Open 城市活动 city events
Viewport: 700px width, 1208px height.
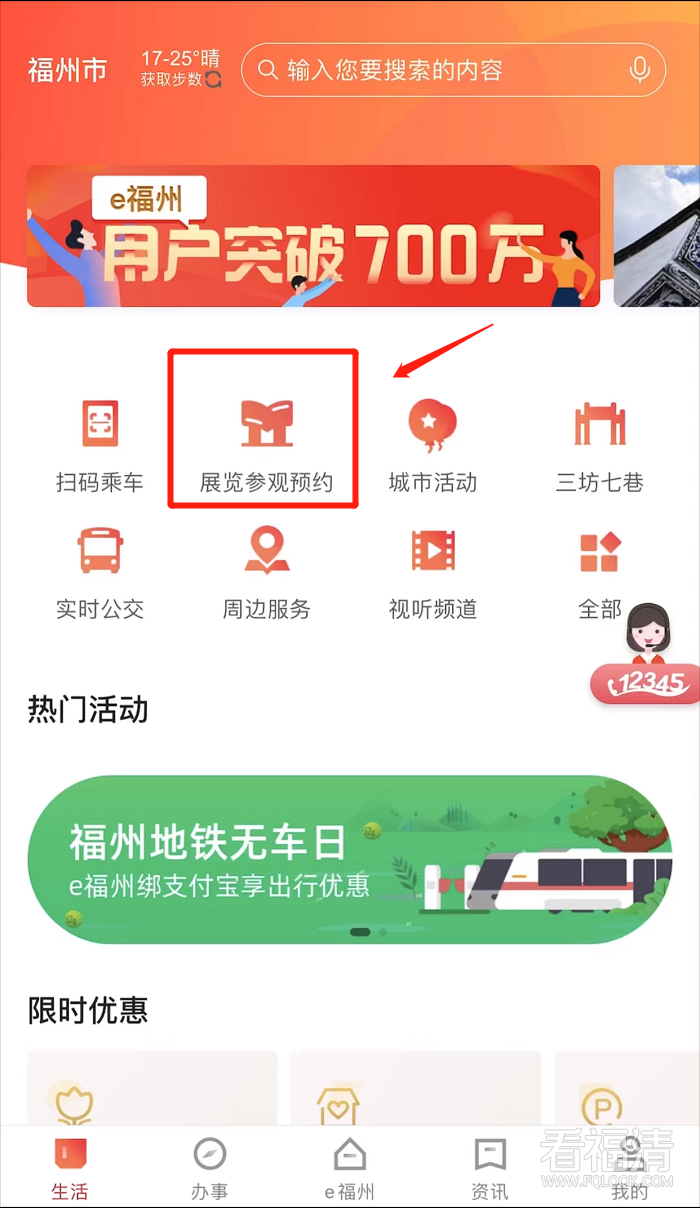pyautogui.click(x=432, y=445)
